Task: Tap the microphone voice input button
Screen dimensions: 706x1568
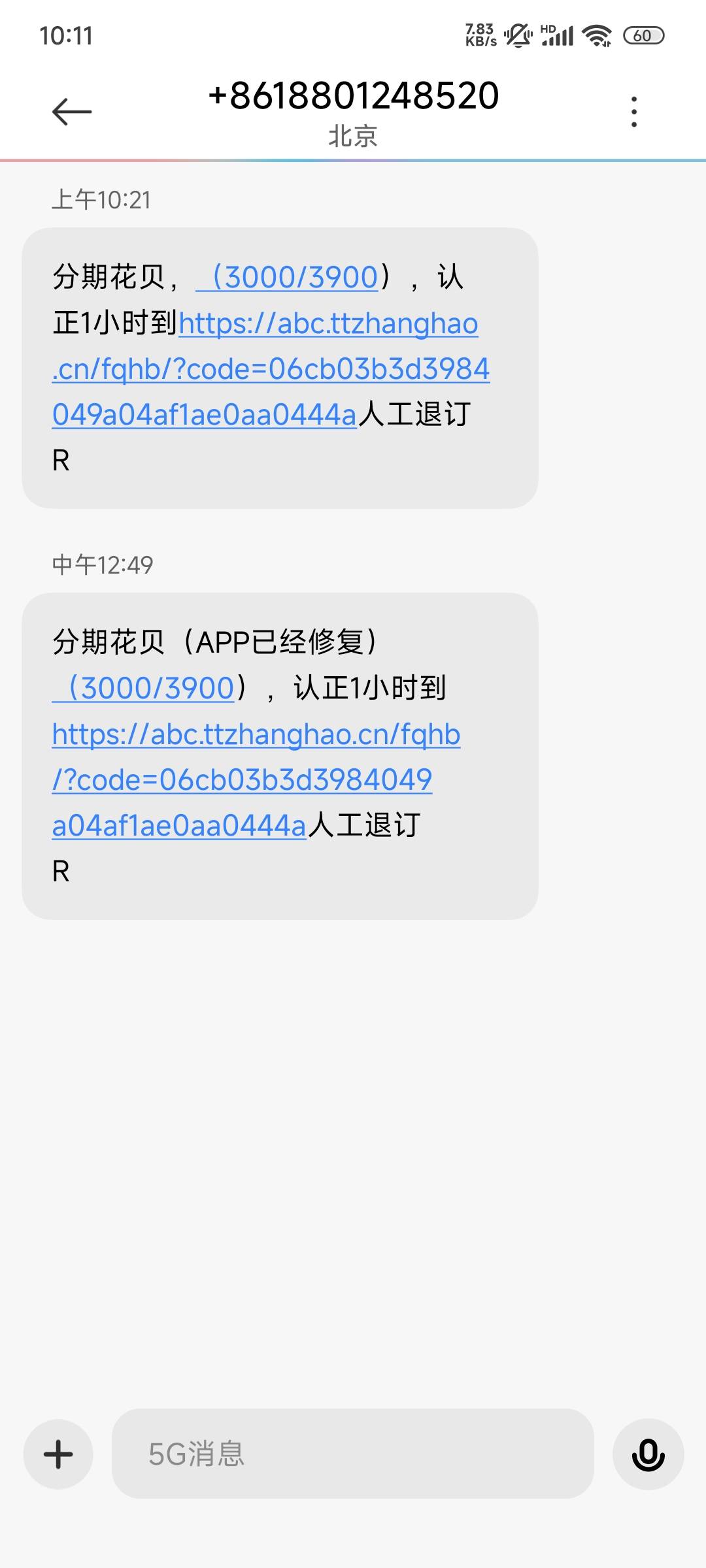Action: click(648, 1454)
